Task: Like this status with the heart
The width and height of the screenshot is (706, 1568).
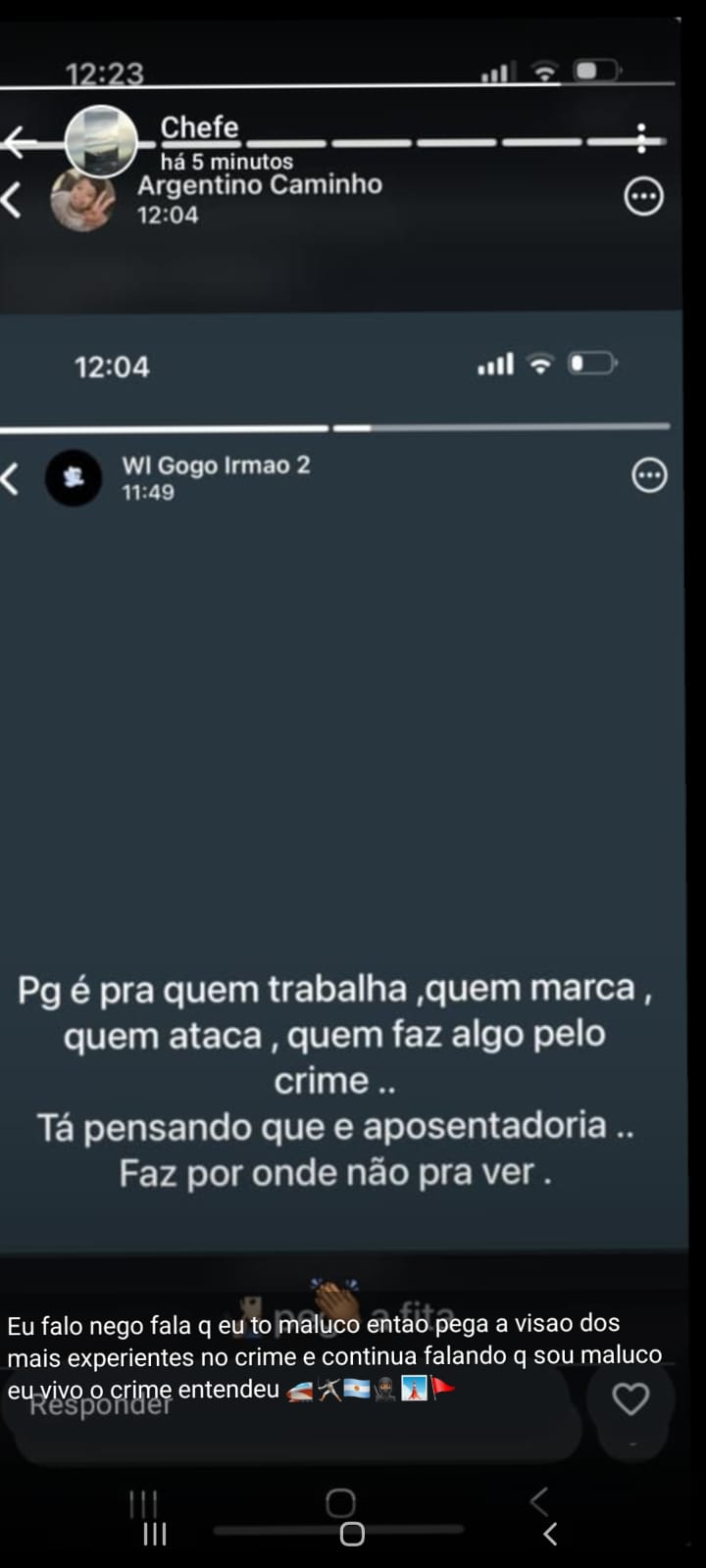Action: pyautogui.click(x=630, y=1398)
